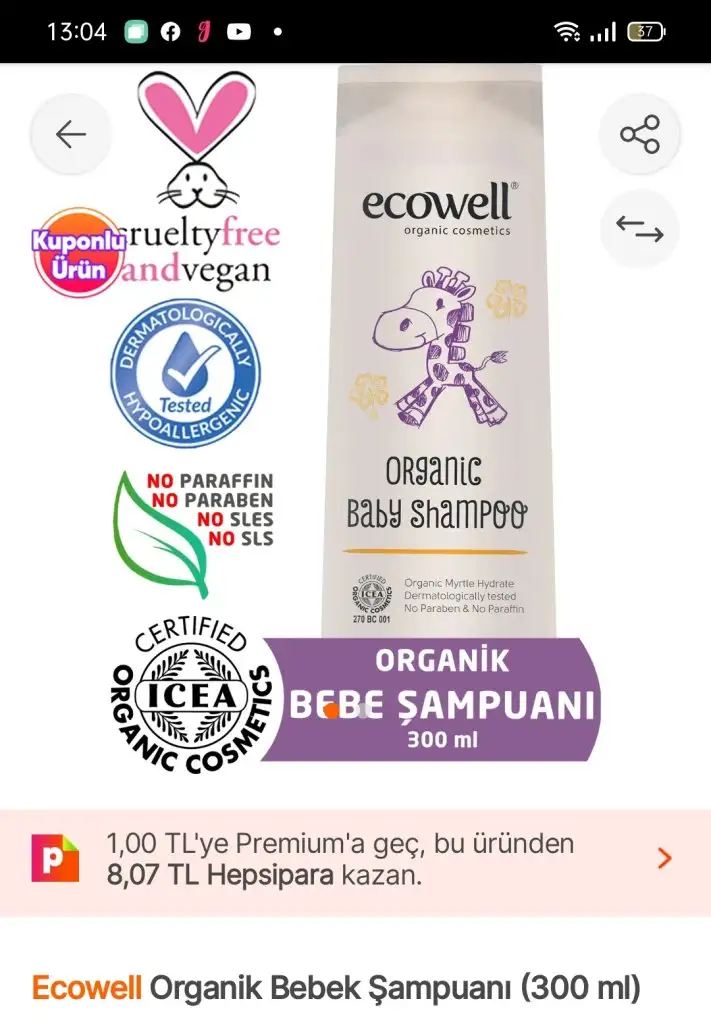Go back to the previous page
Image resolution: width=711 pixels, height=1024 pixels.
[x=70, y=134]
